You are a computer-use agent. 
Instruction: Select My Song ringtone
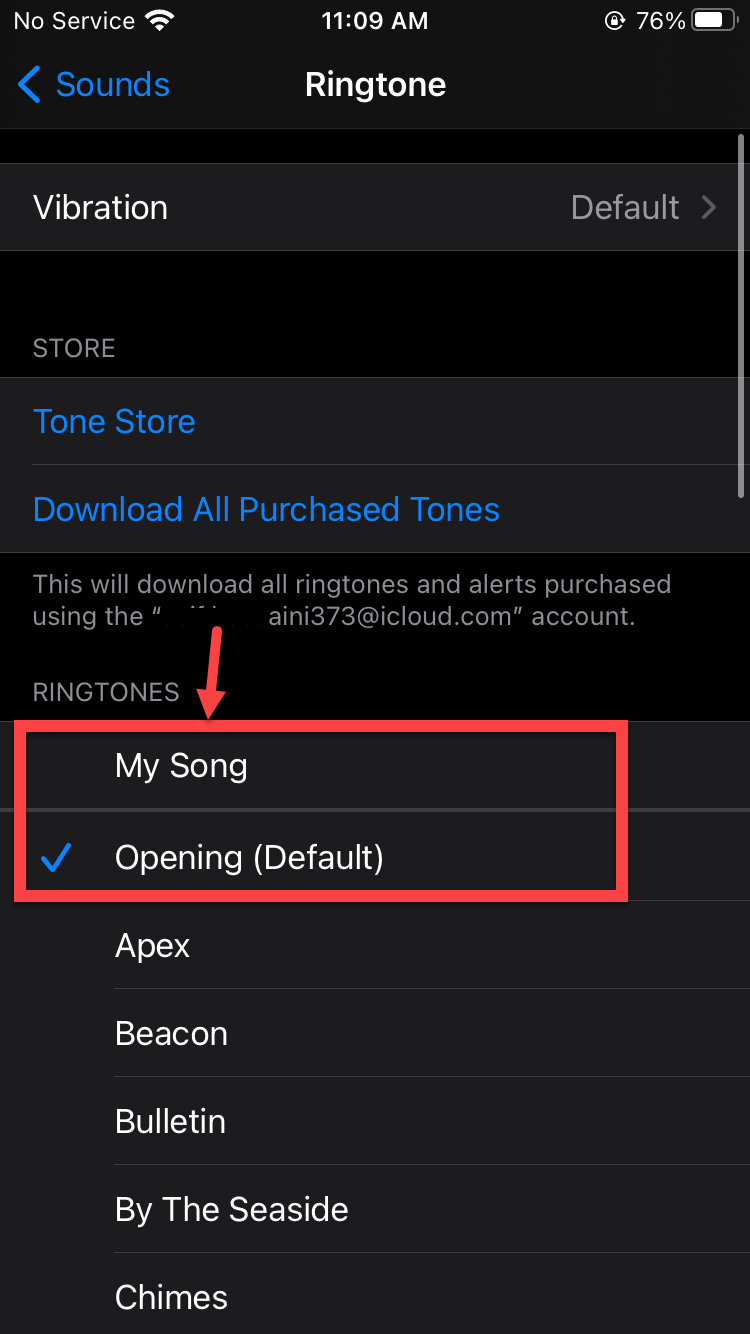coord(182,766)
